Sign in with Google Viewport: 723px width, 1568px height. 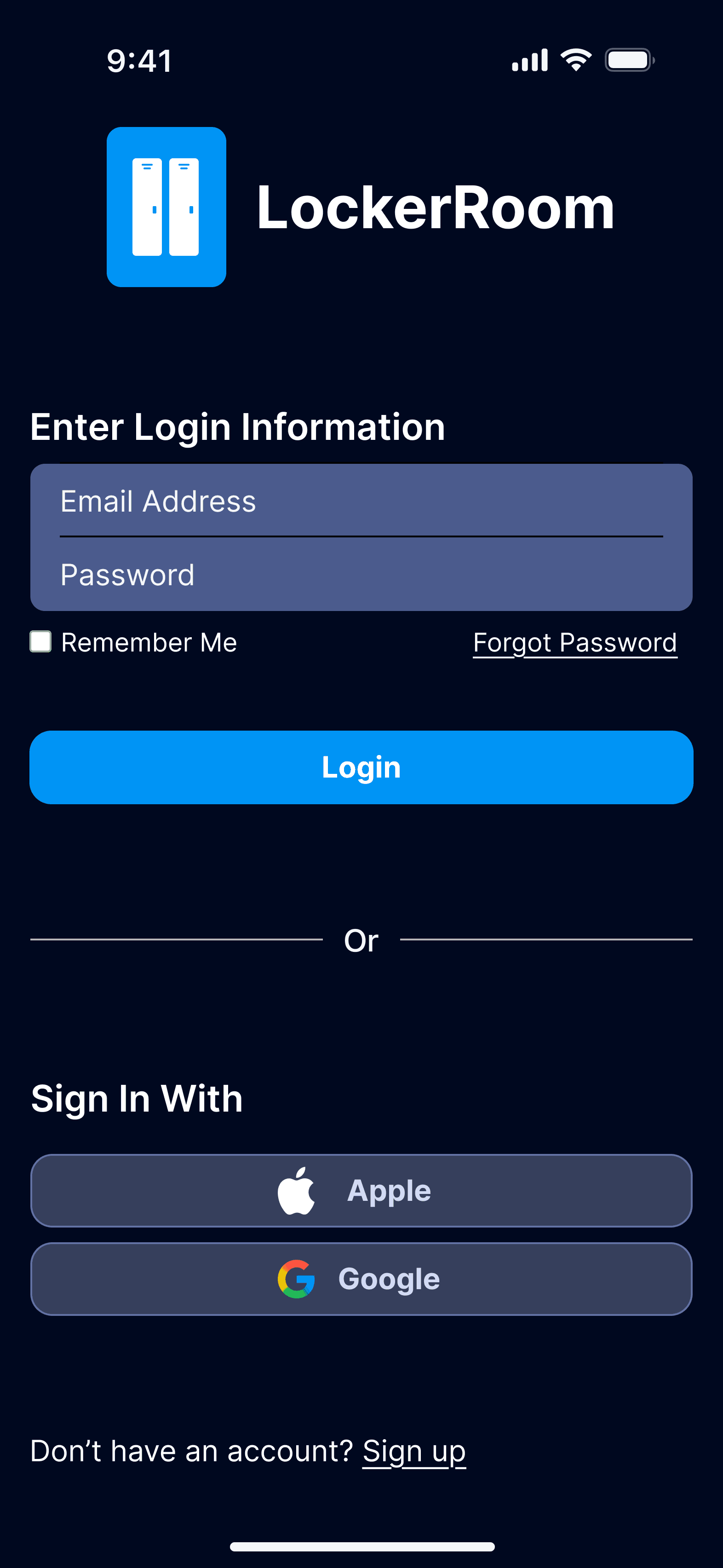pyautogui.click(x=361, y=1278)
